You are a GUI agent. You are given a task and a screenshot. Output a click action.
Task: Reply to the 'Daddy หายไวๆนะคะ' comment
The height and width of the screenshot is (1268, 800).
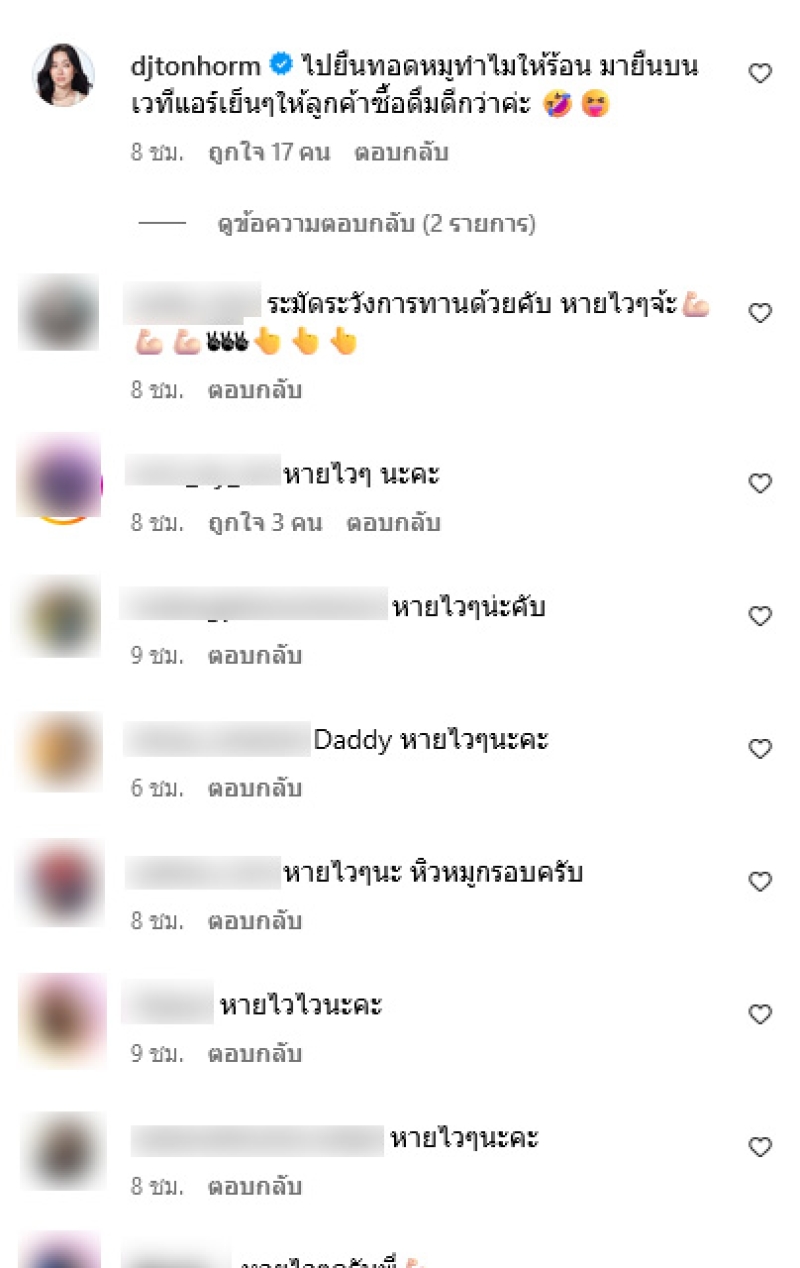click(x=254, y=789)
